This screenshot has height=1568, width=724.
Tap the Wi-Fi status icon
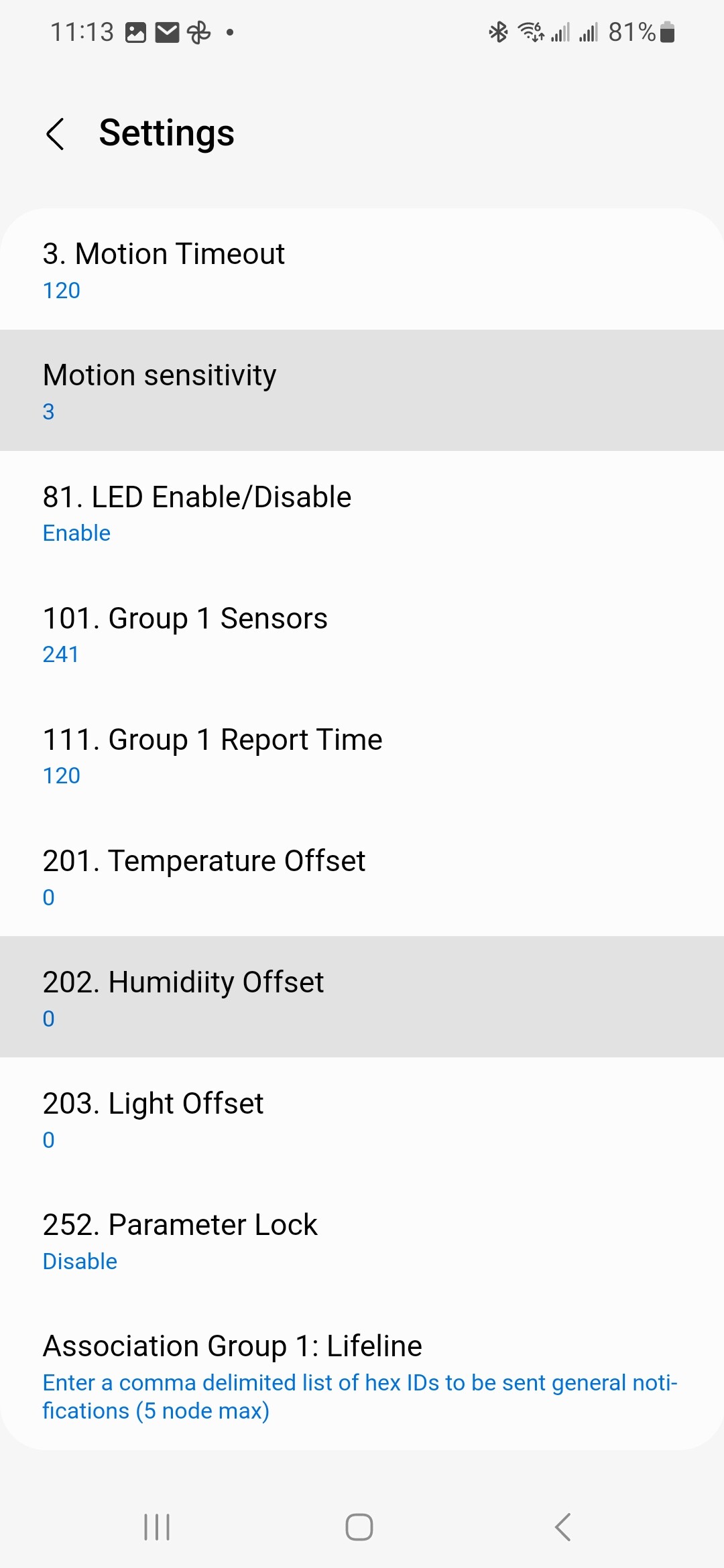pos(530,31)
